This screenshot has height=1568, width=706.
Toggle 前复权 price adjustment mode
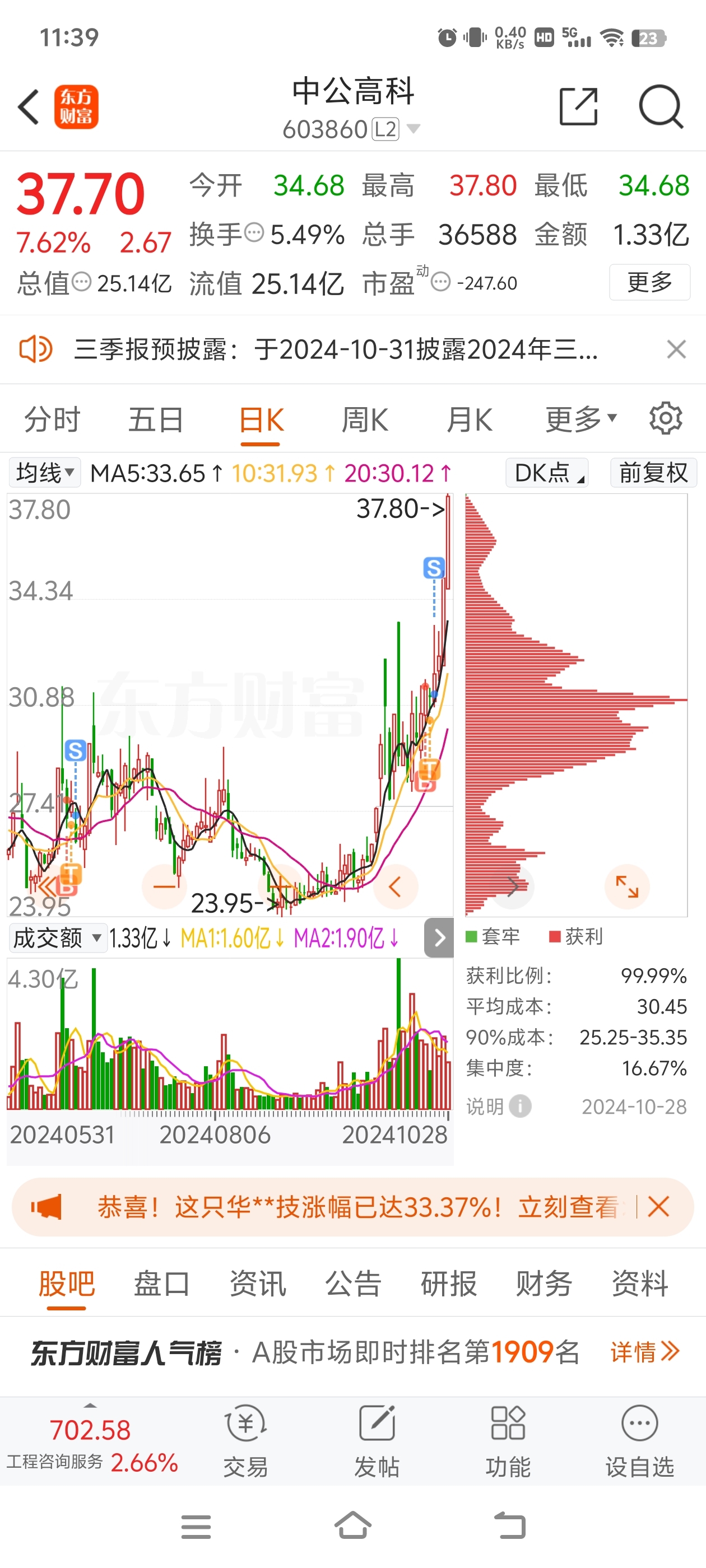click(x=653, y=472)
